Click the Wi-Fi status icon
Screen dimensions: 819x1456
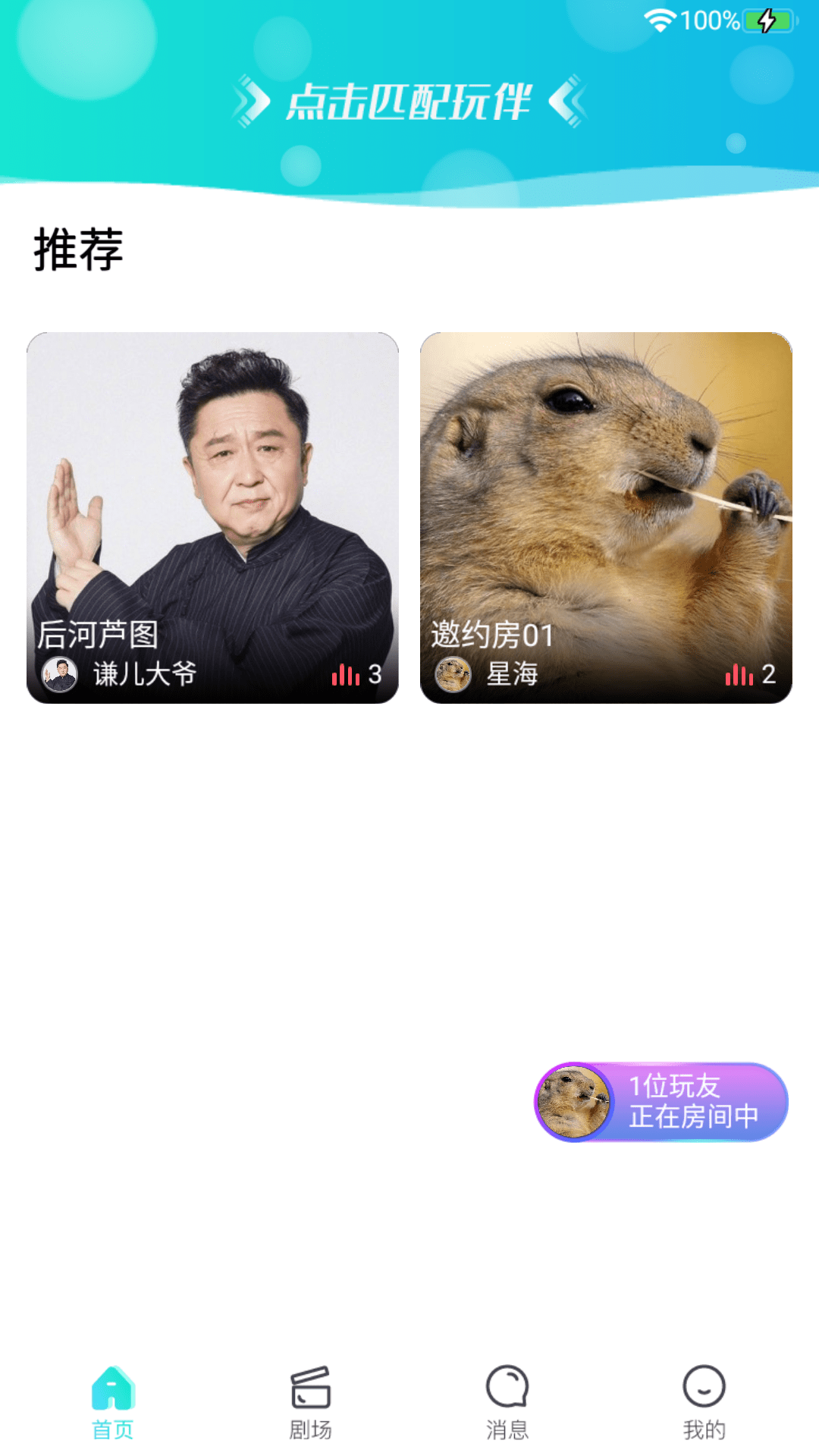point(661,18)
